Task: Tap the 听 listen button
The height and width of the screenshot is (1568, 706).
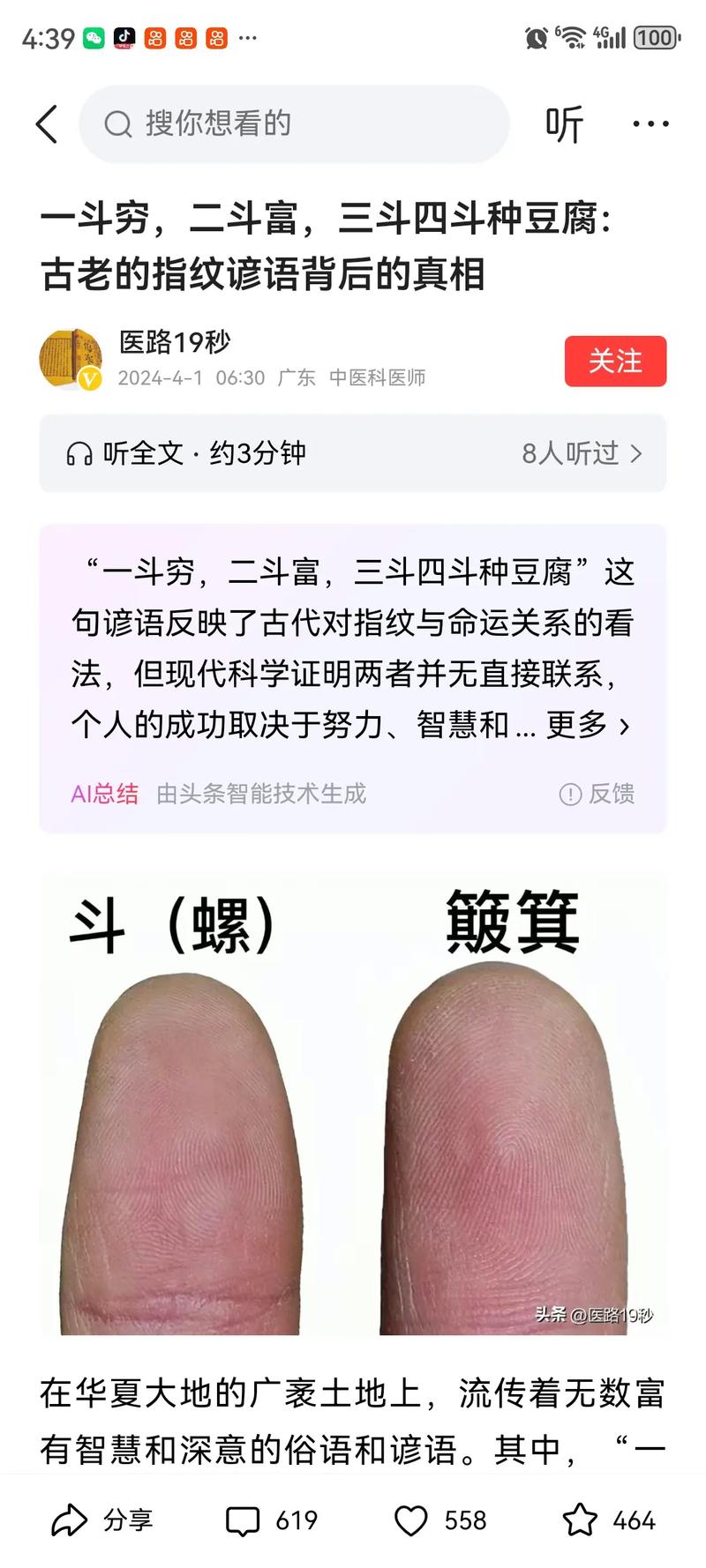Action: pyautogui.click(x=564, y=124)
